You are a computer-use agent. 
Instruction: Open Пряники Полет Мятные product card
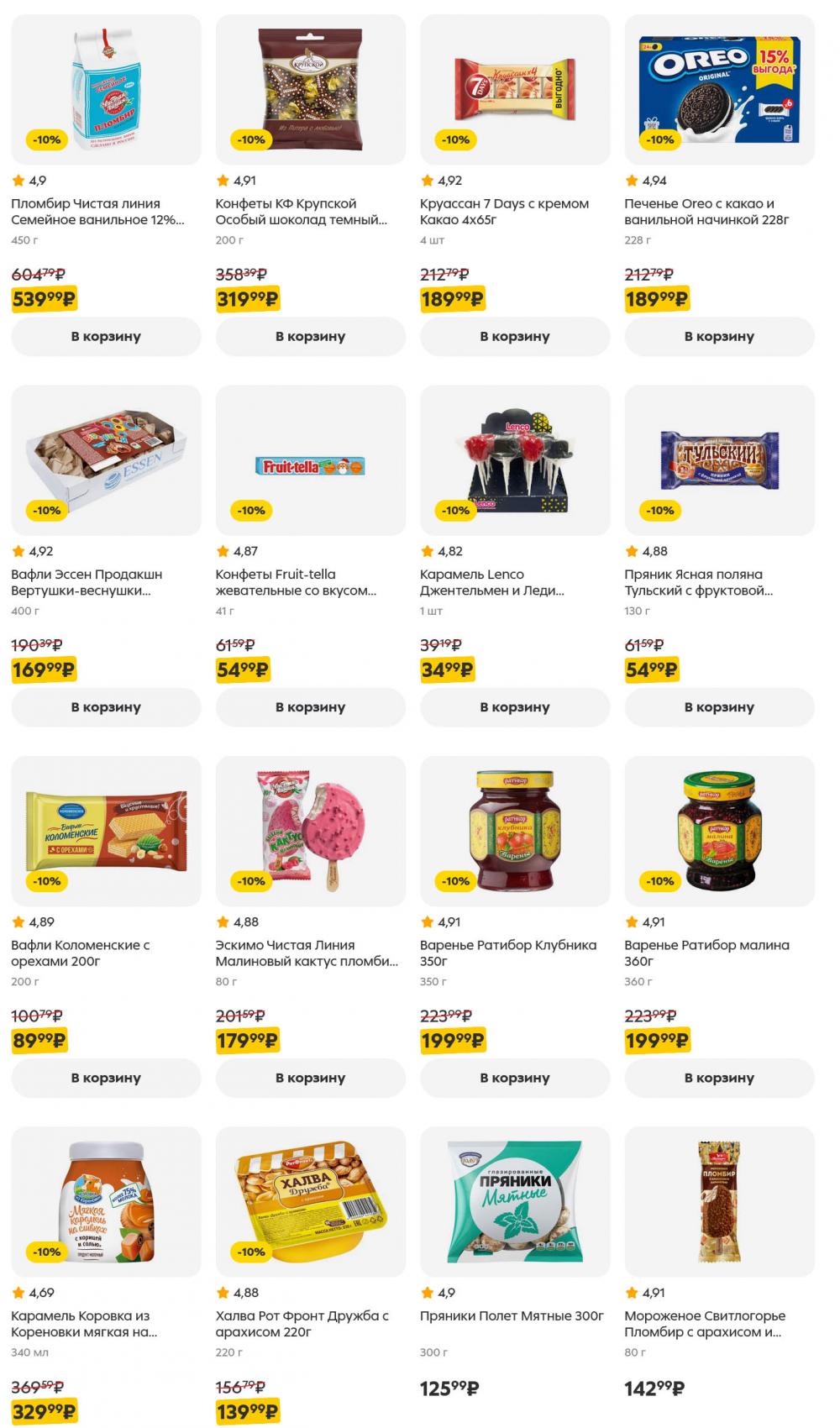[512, 1316]
